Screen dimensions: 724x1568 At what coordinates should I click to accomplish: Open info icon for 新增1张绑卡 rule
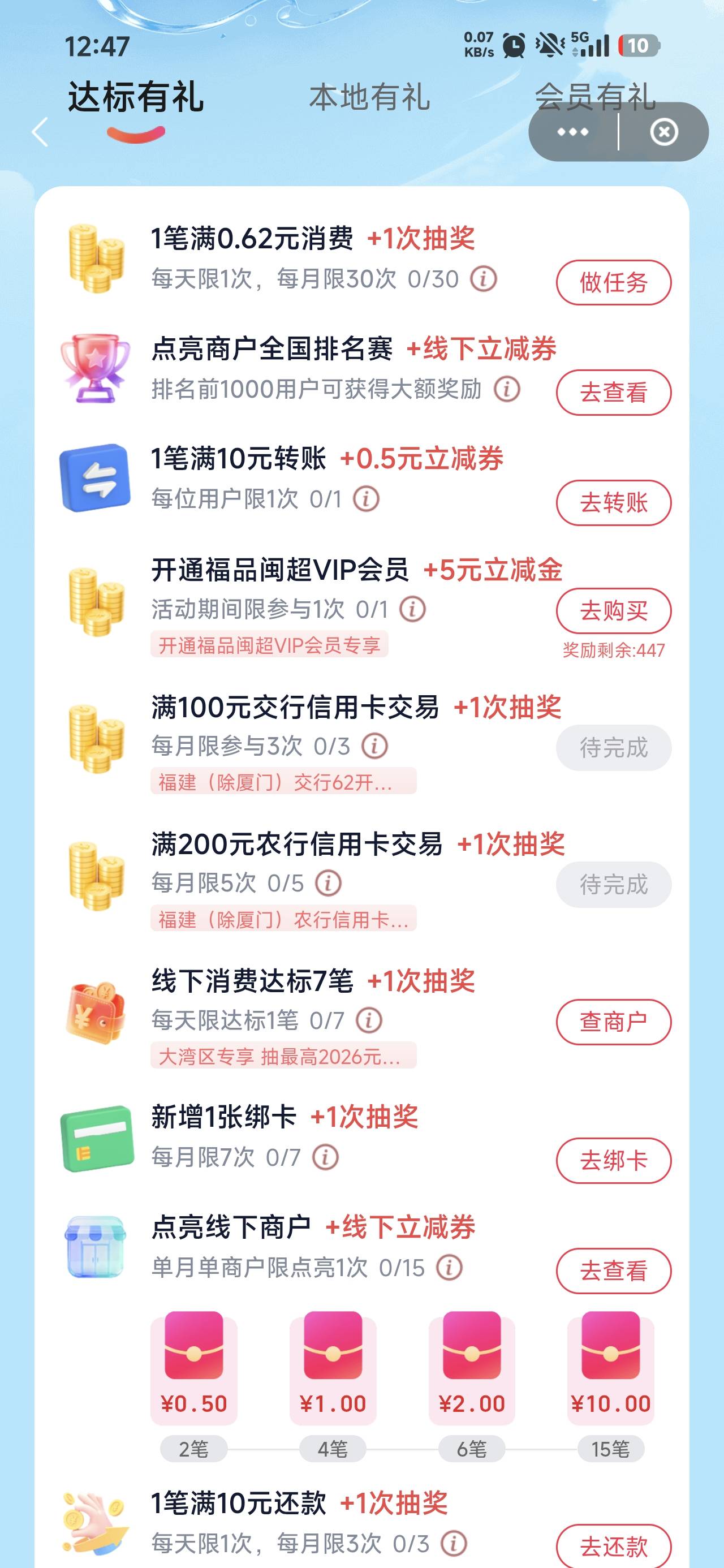tap(325, 1157)
